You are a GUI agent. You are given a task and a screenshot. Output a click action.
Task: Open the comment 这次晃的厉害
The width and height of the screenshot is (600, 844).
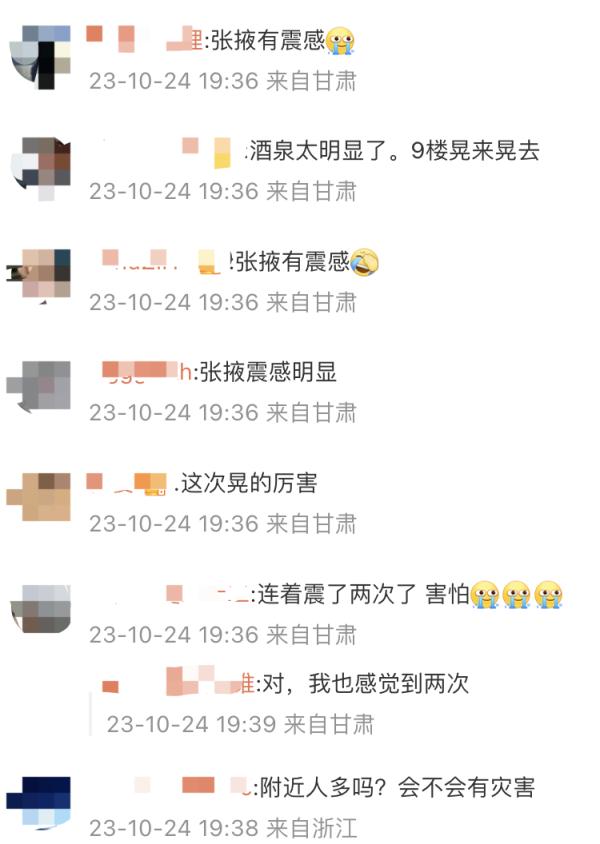[247, 484]
